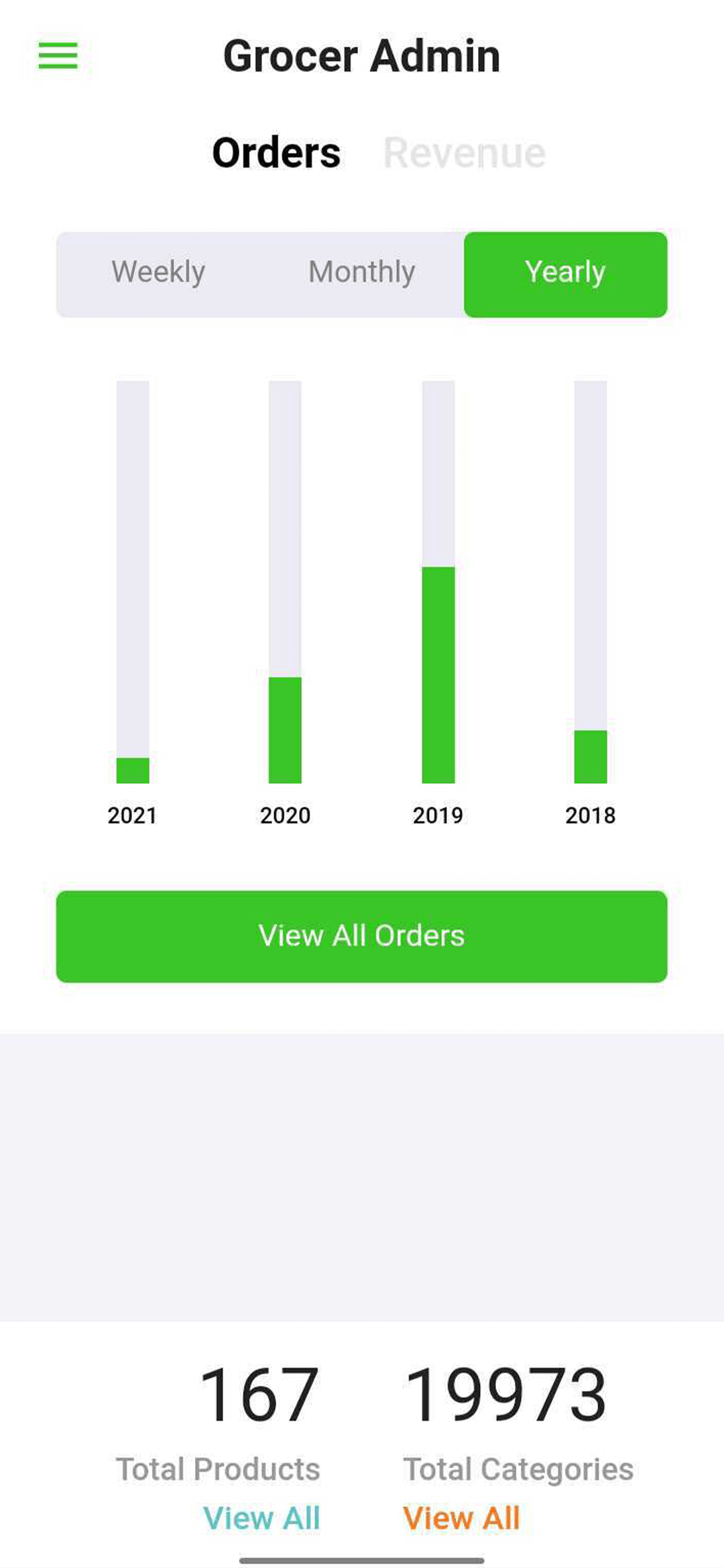Click the Grocer Admin title

[x=362, y=56]
